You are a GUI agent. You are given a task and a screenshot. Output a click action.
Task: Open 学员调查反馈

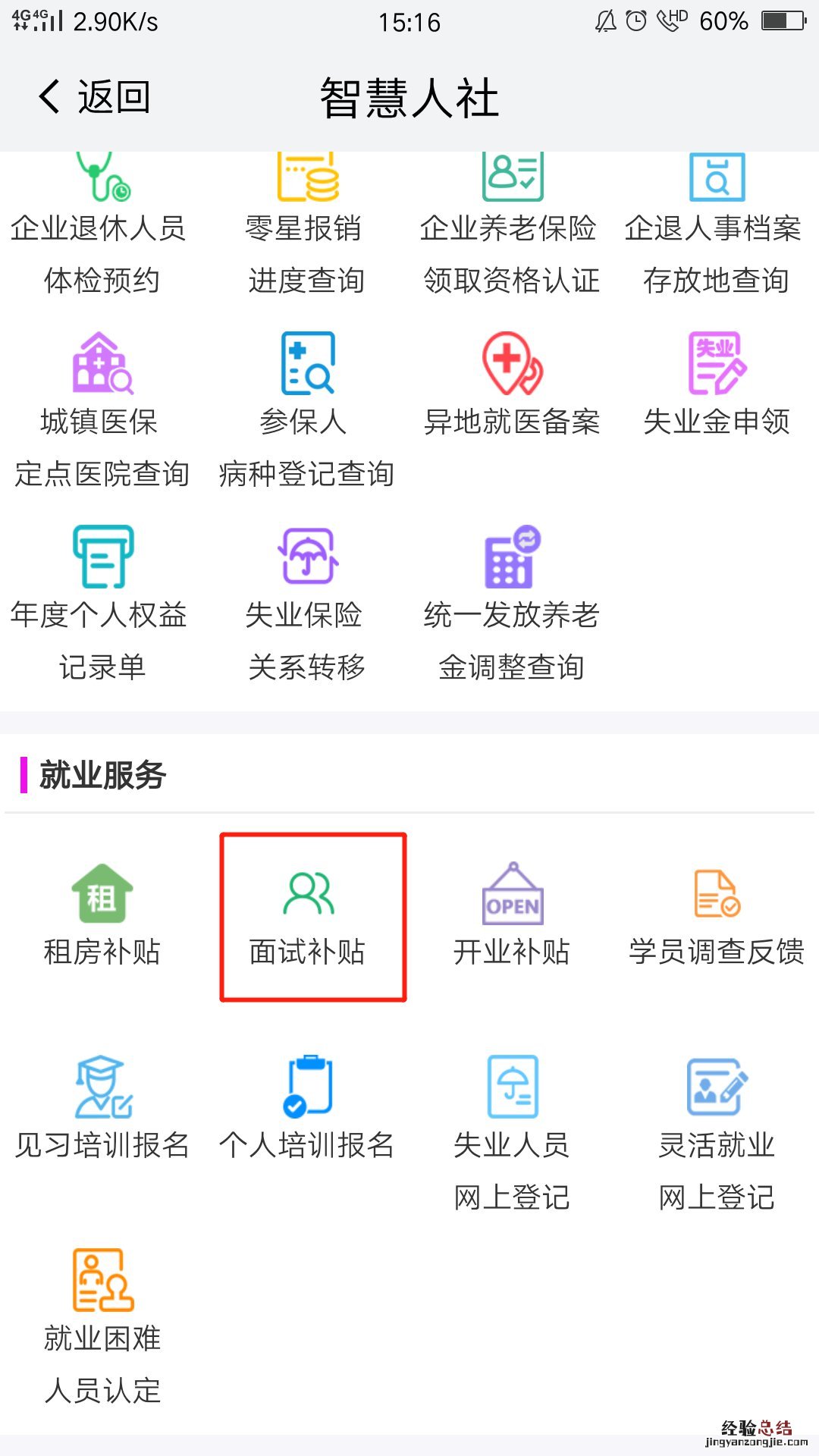[x=716, y=916]
